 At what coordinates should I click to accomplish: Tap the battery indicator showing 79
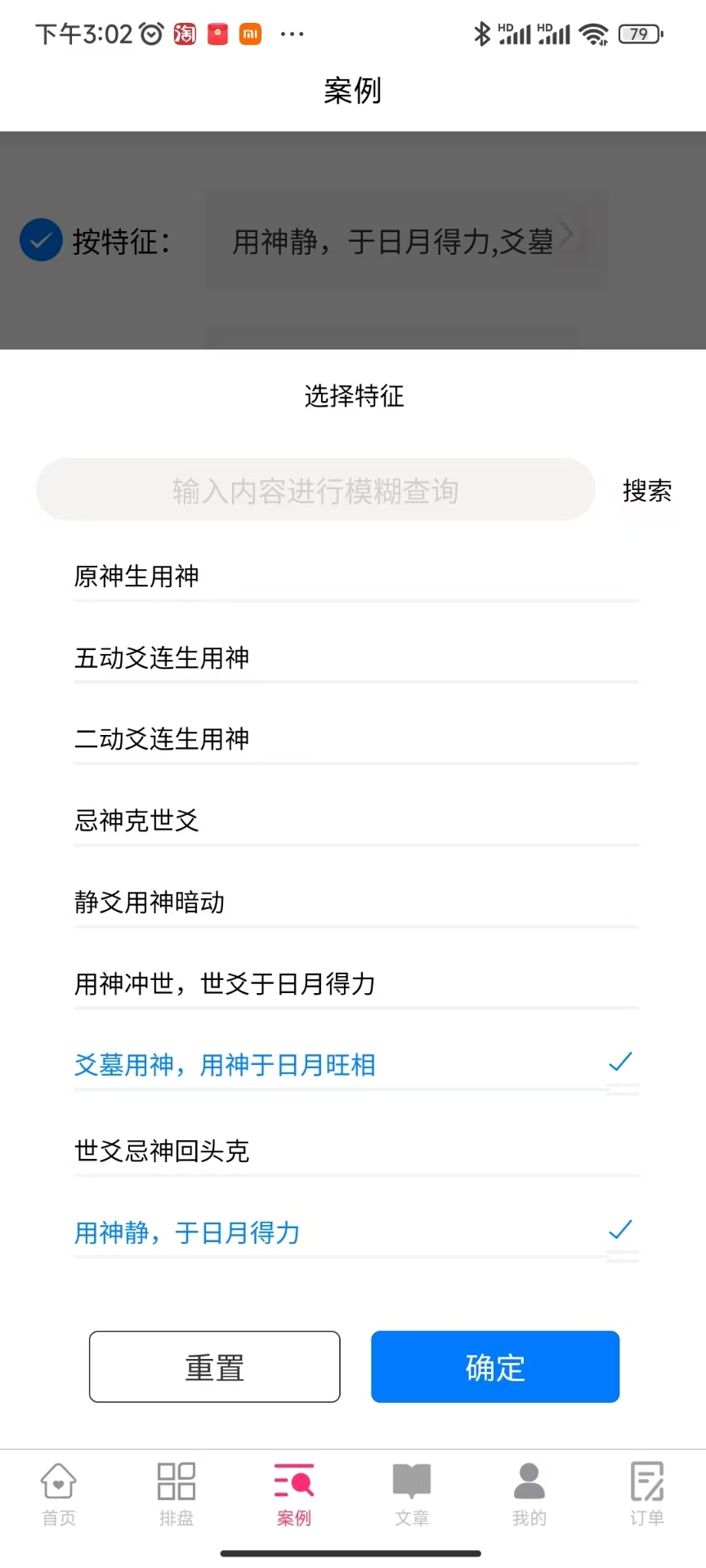click(641, 33)
